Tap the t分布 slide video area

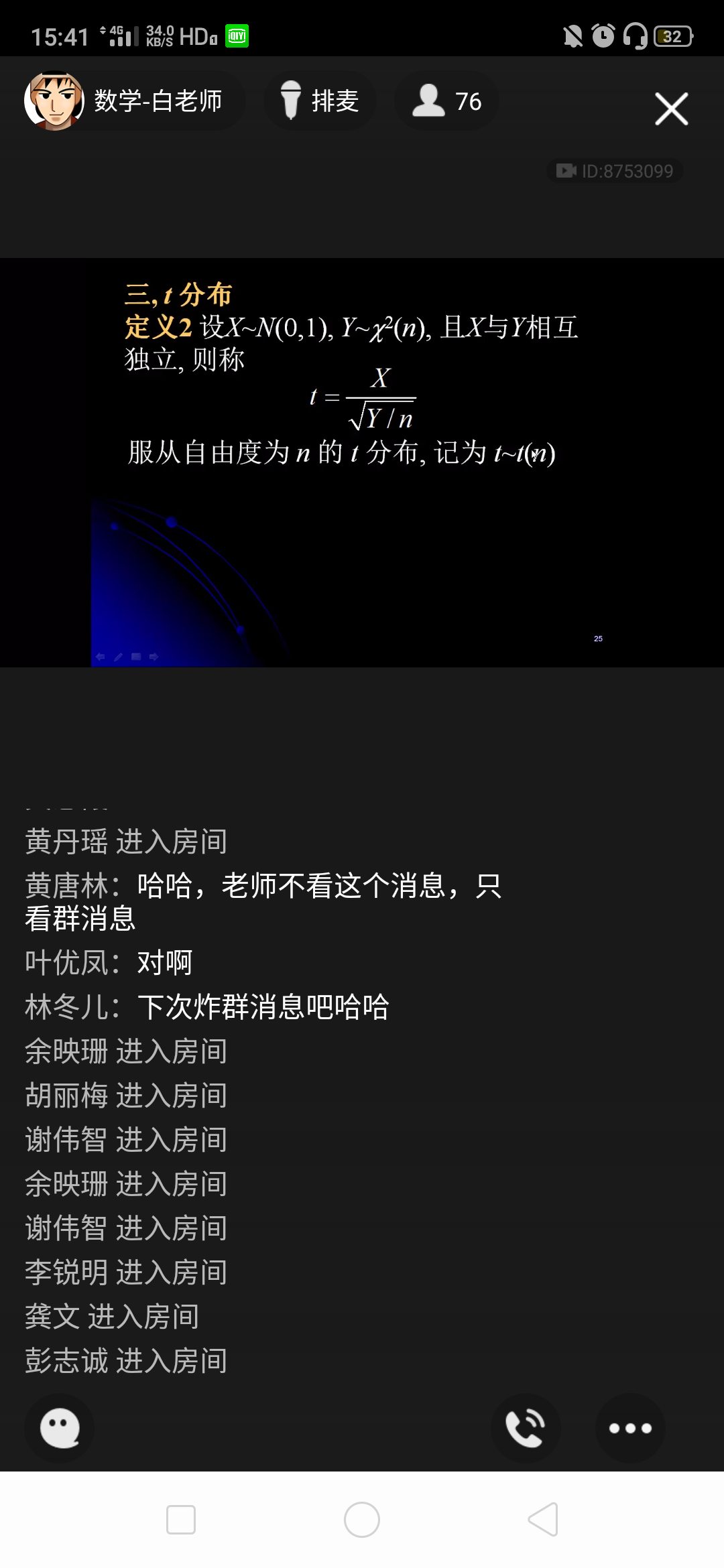pos(362,462)
